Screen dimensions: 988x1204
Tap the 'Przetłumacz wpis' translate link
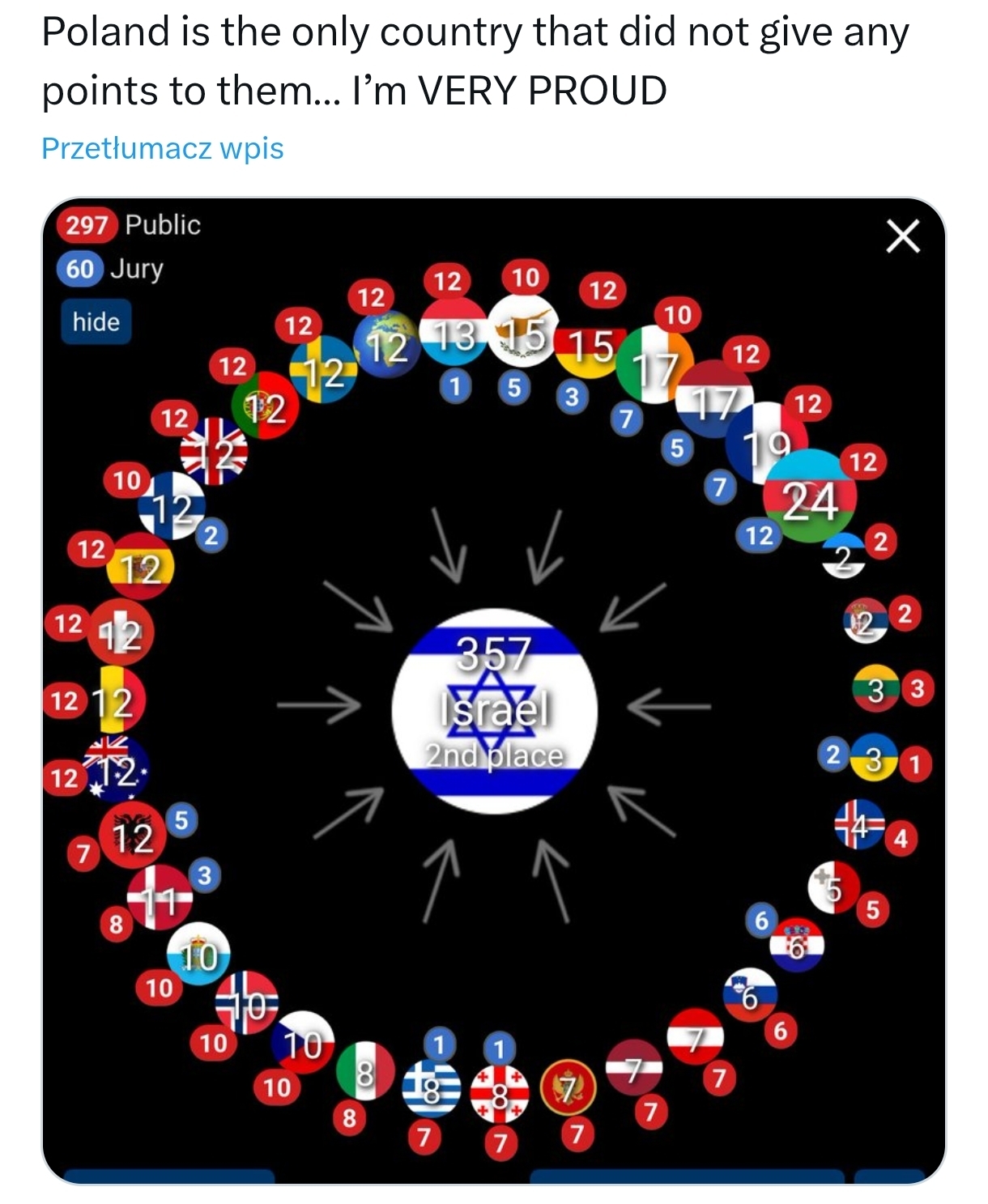point(163,149)
